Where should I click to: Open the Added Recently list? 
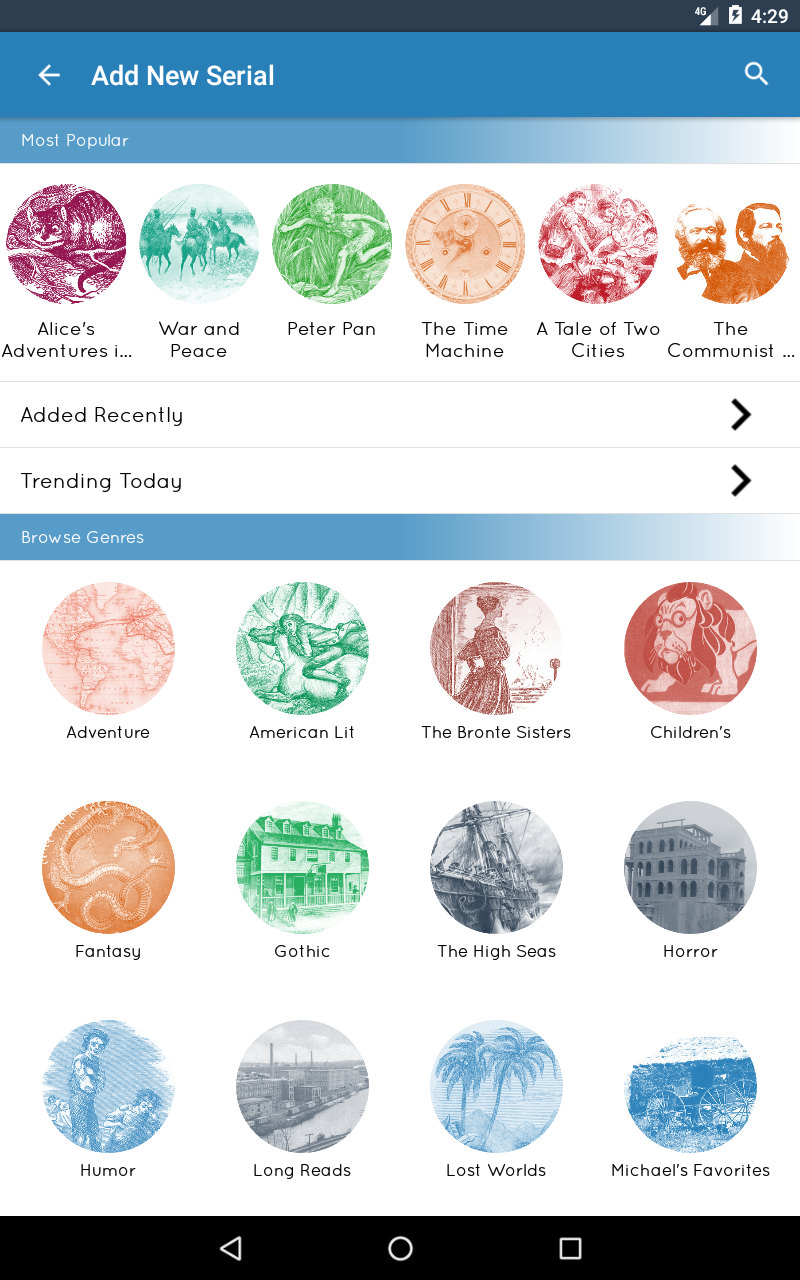[x=400, y=415]
